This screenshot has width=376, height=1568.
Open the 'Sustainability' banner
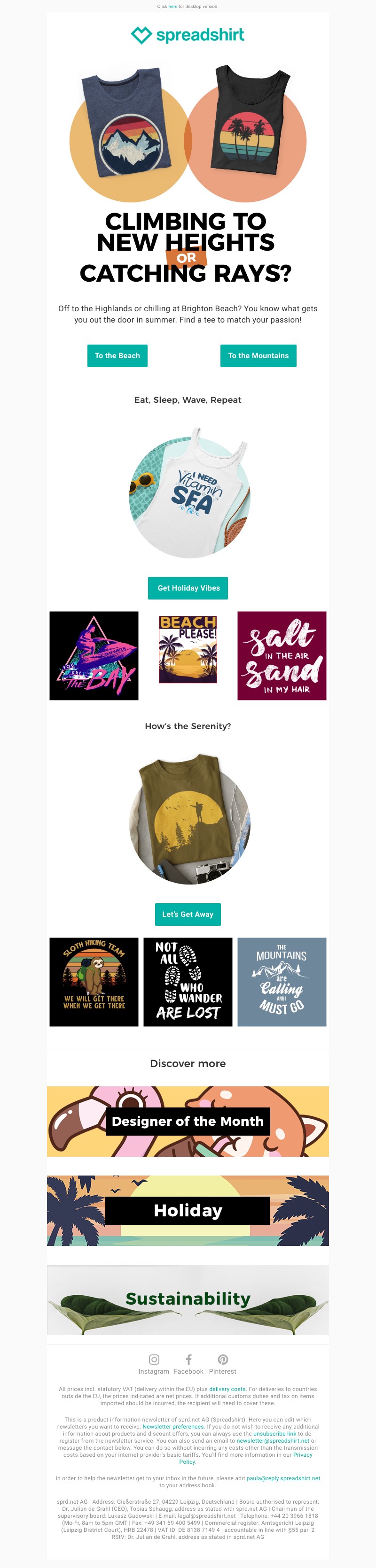[188, 1299]
